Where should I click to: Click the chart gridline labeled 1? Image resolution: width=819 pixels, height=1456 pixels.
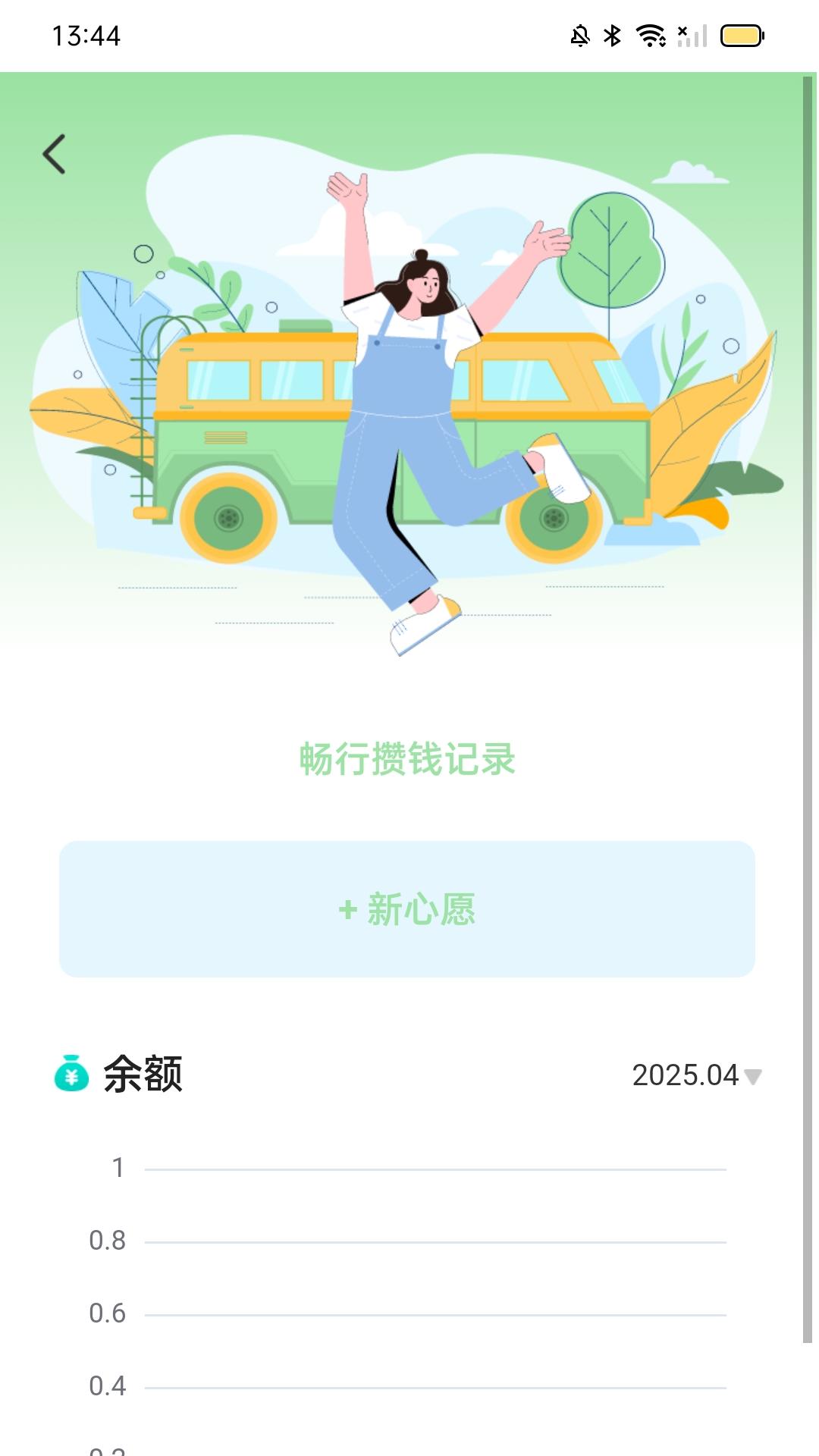click(118, 1167)
